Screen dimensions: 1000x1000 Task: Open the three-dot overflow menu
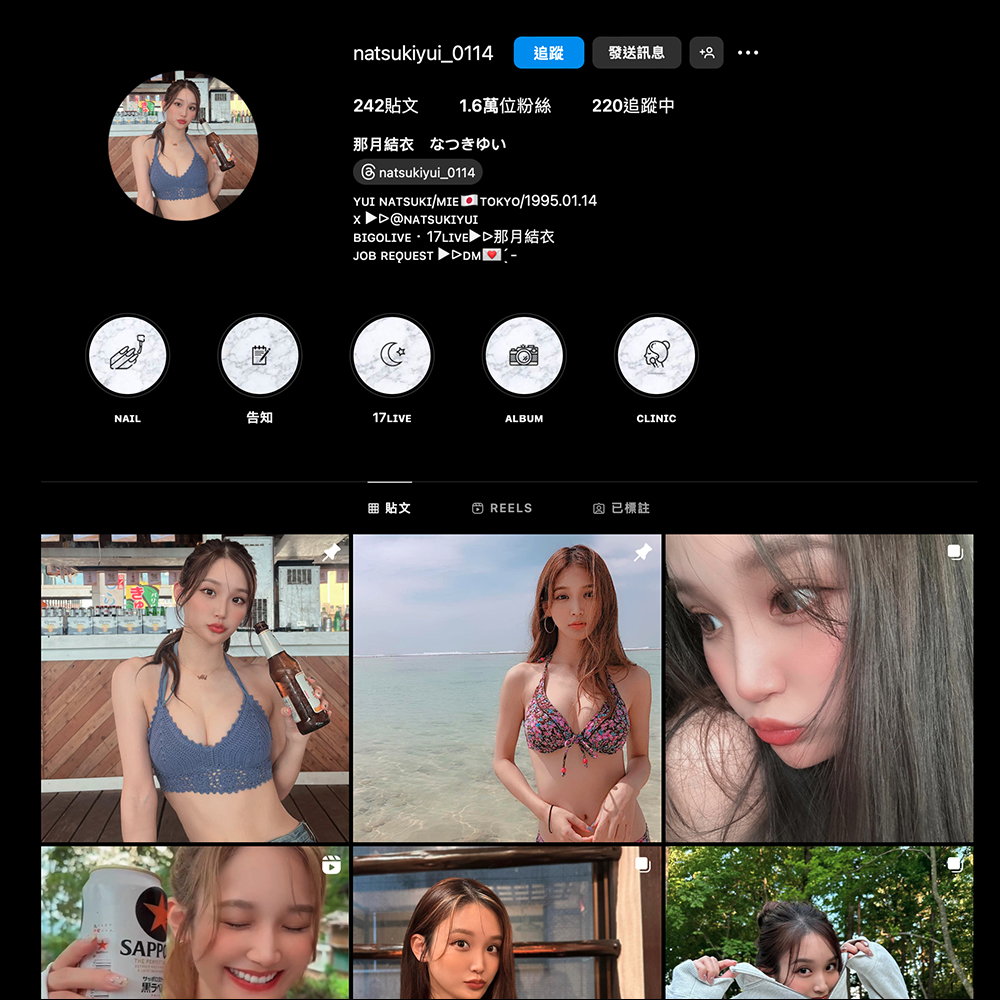tap(748, 53)
